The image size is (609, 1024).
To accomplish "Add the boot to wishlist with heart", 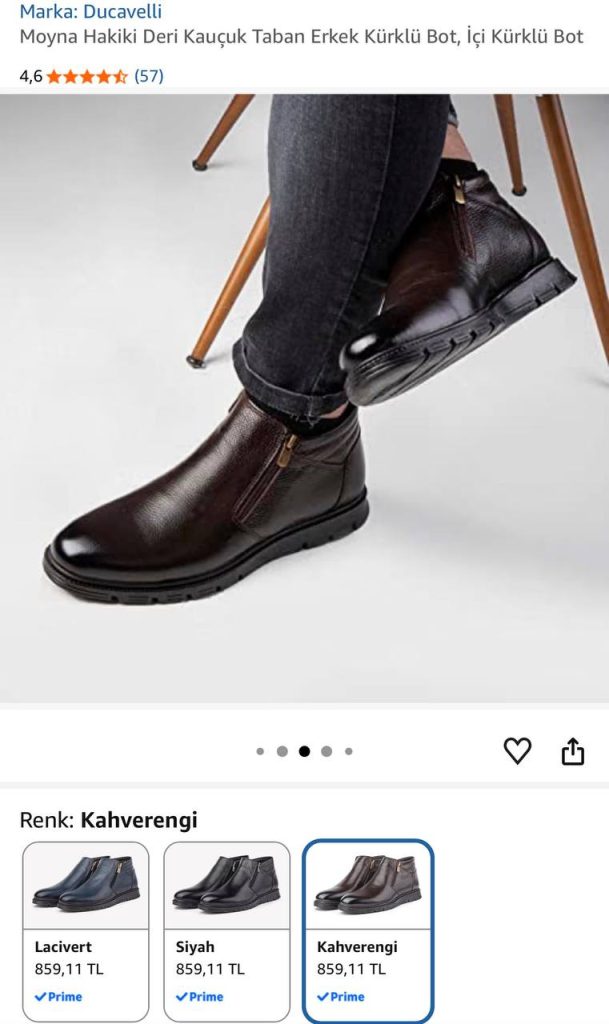I will (x=518, y=750).
